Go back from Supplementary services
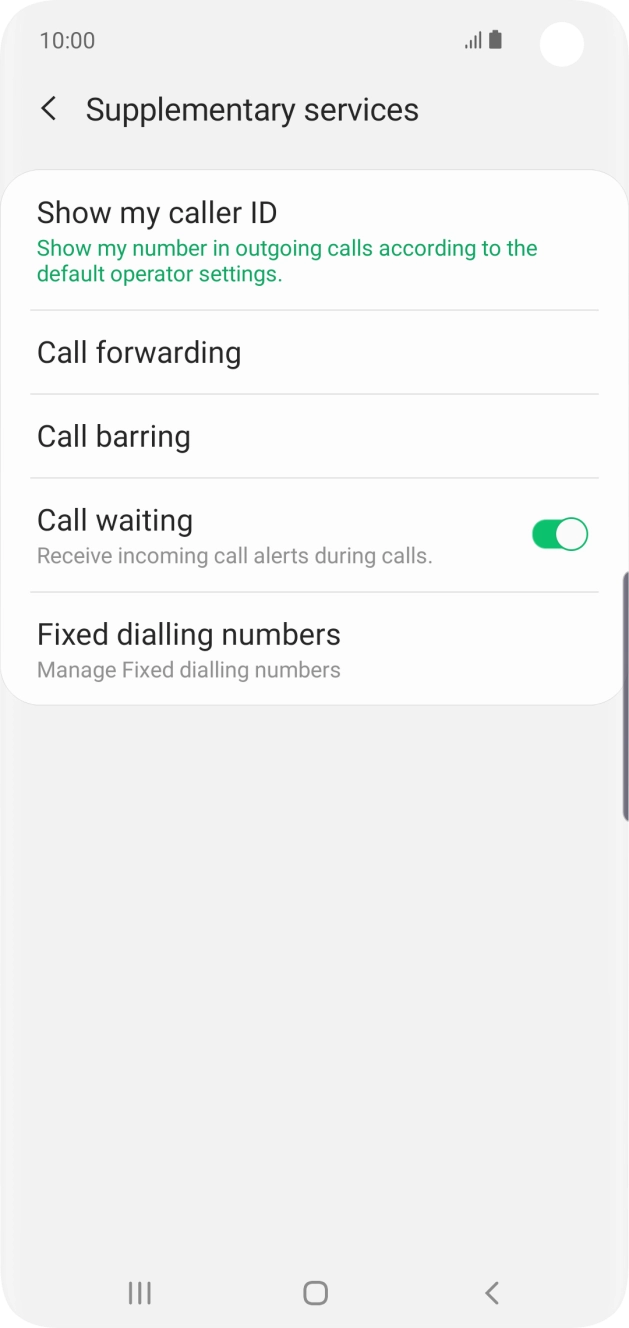The height and width of the screenshot is (1328, 629). pos(48,109)
